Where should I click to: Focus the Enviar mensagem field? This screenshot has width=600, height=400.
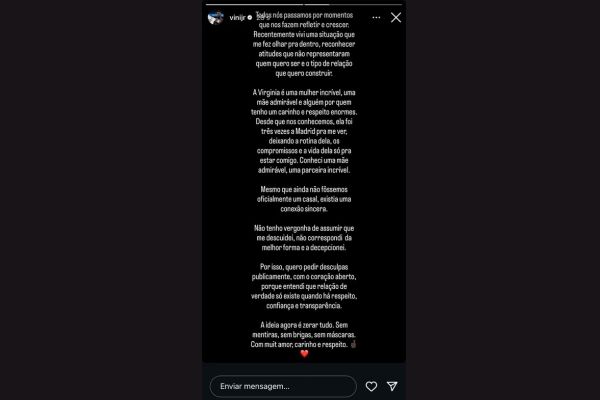283,385
